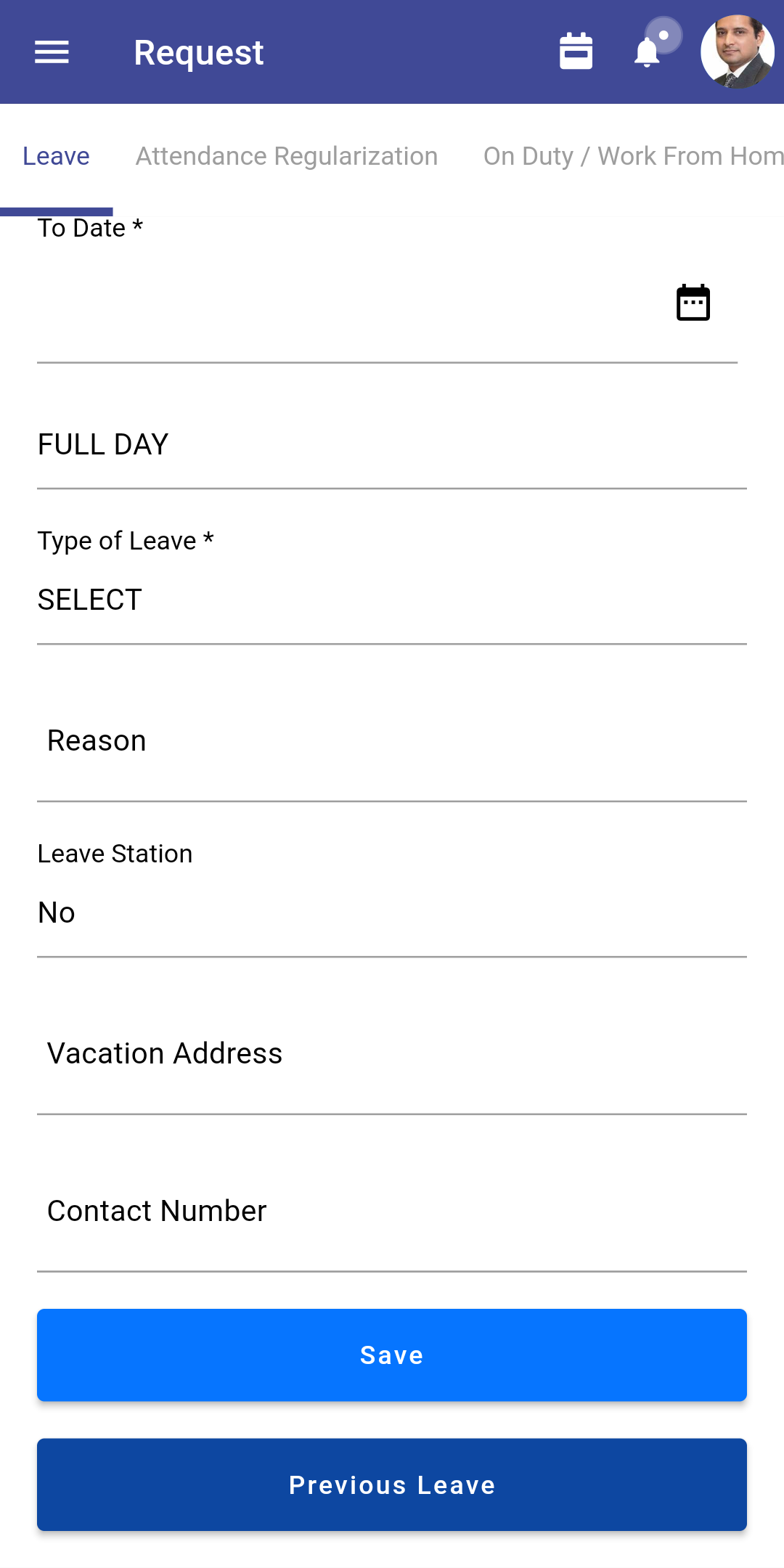Switch to the Attendance Regularization tab
Viewport: 784px width, 1568px height.
tap(287, 155)
